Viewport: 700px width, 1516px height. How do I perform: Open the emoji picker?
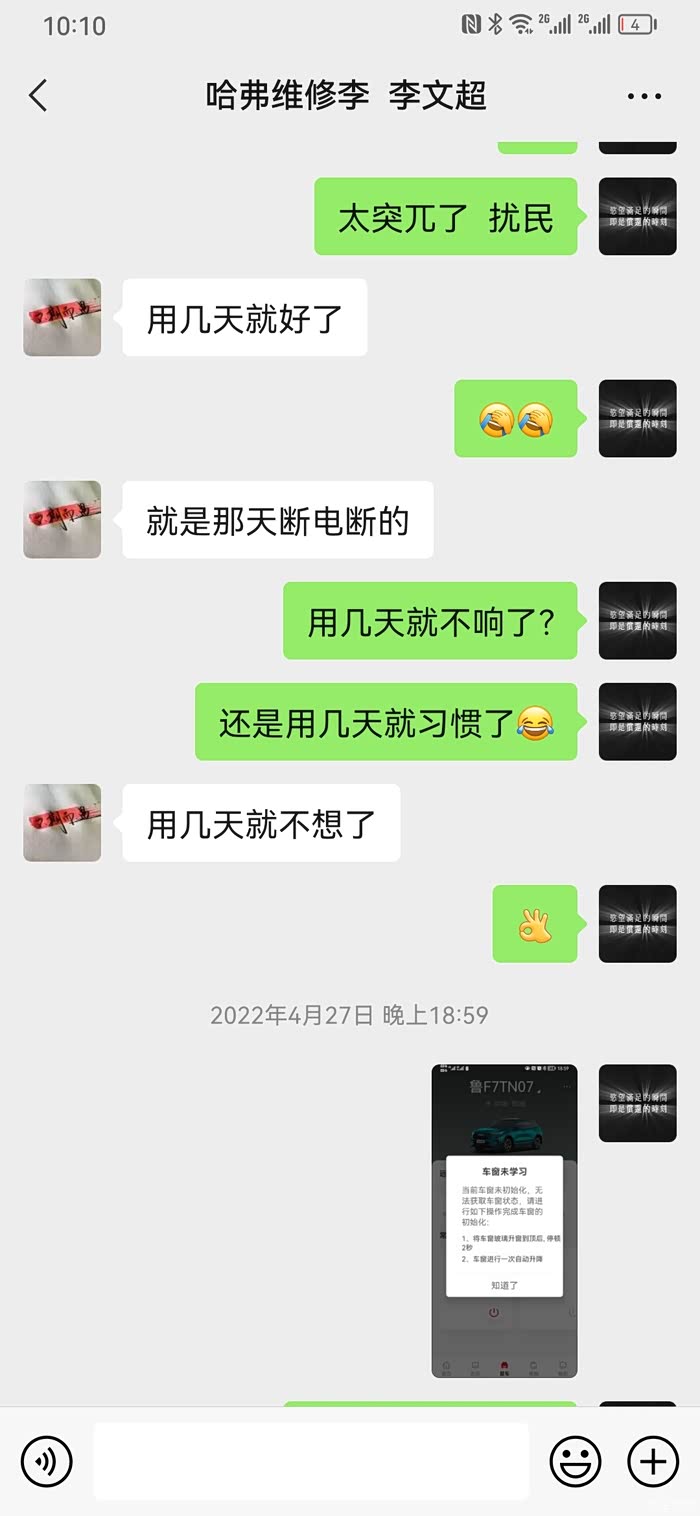coord(575,1461)
